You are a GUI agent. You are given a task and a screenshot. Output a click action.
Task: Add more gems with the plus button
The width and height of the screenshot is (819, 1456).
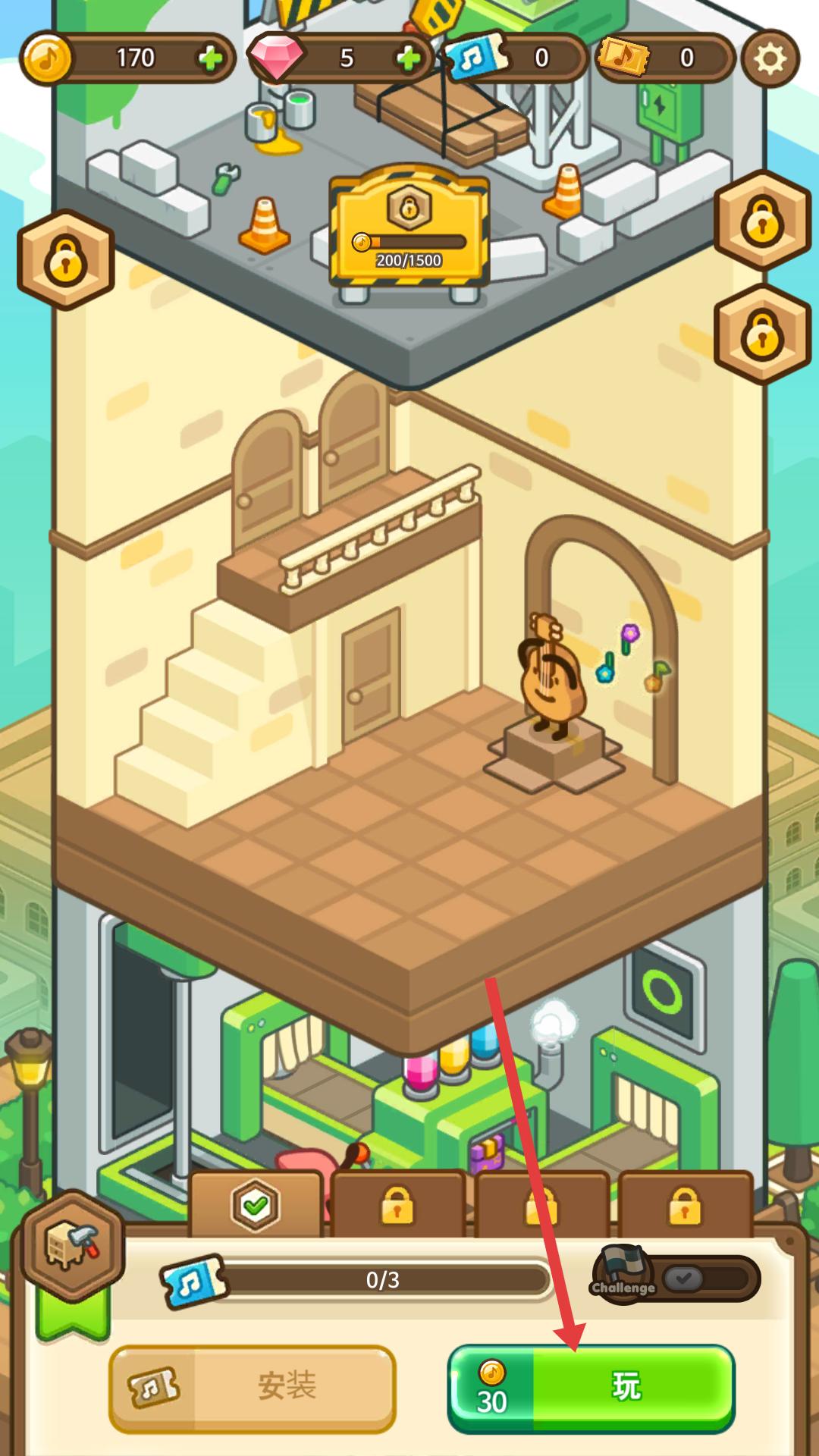tap(408, 58)
